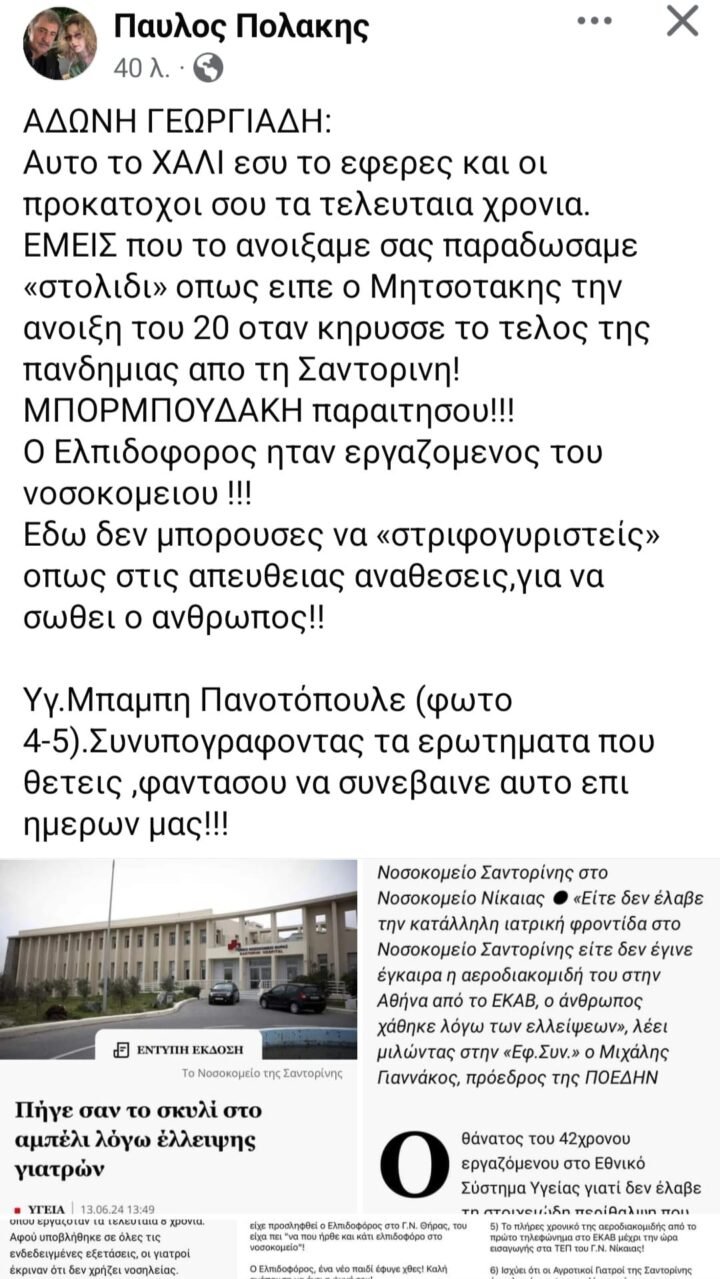The height and width of the screenshot is (1279, 720).
Task: Close the post view with the X
Action: [x=681, y=22]
